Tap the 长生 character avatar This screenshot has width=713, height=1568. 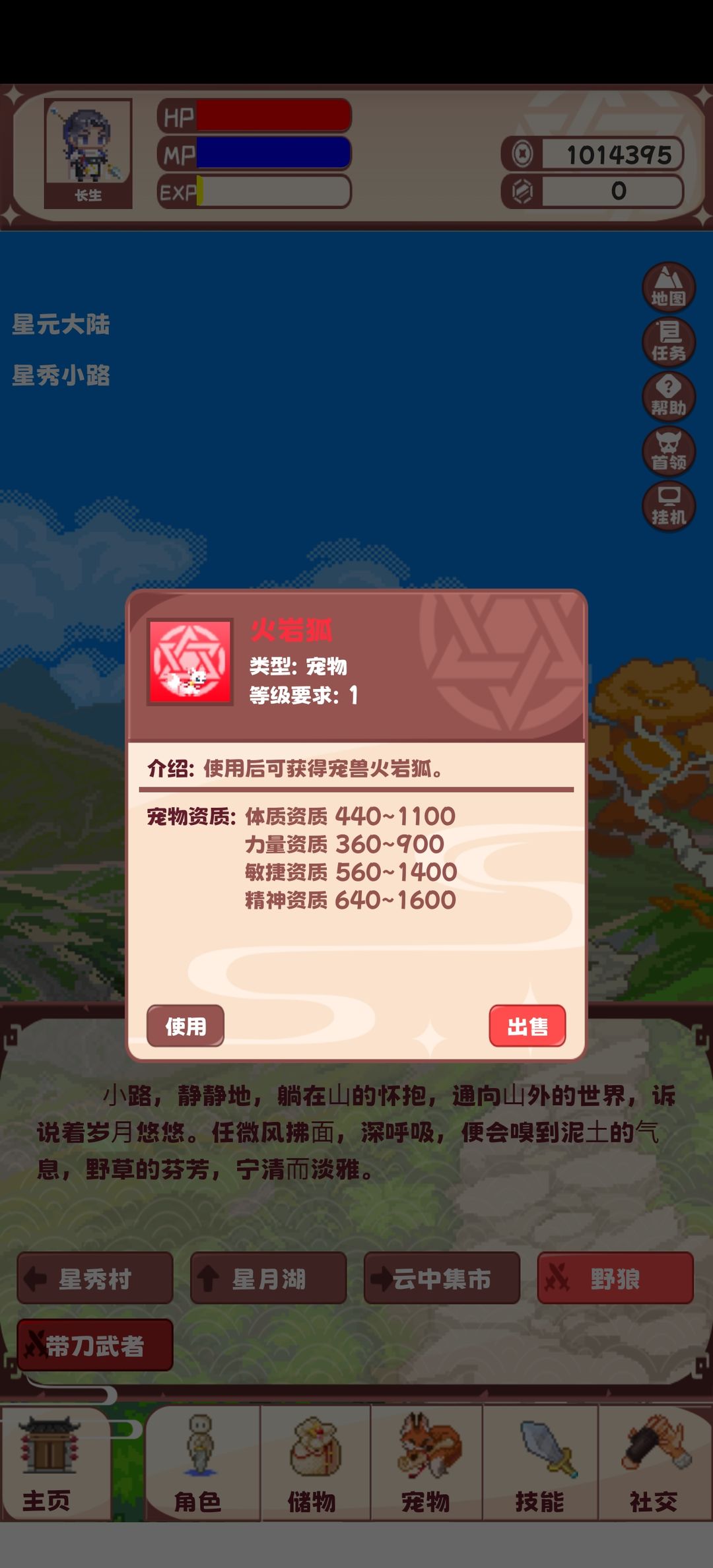pos(88,153)
